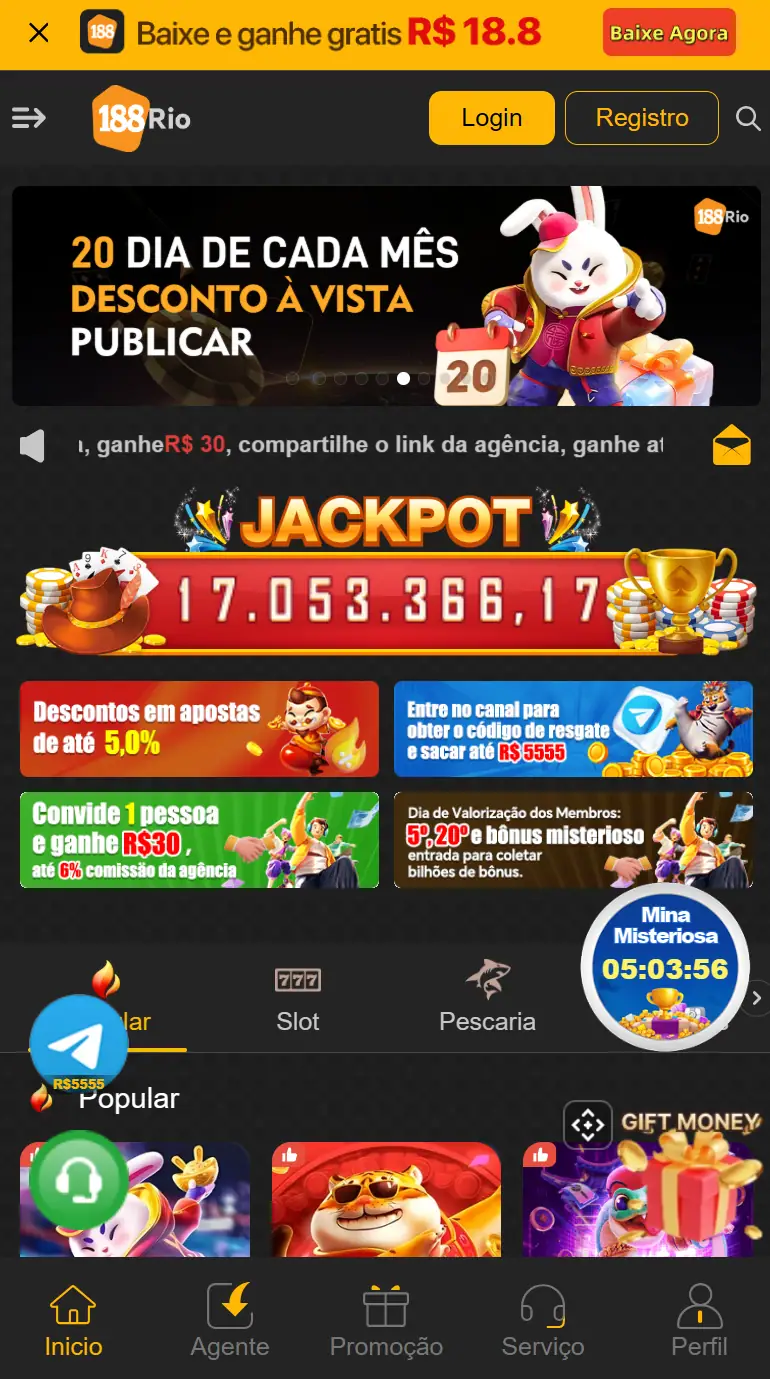Open the mail inbox envelope

tap(731, 445)
